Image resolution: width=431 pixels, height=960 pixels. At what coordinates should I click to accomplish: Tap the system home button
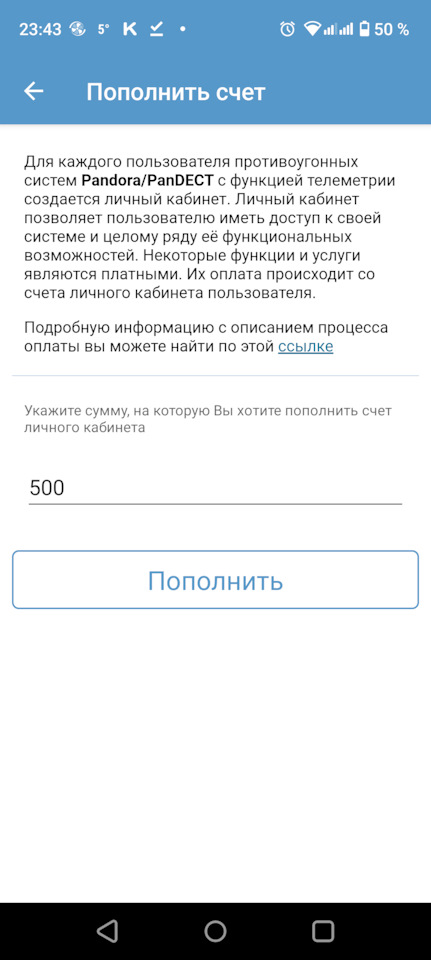click(216, 931)
